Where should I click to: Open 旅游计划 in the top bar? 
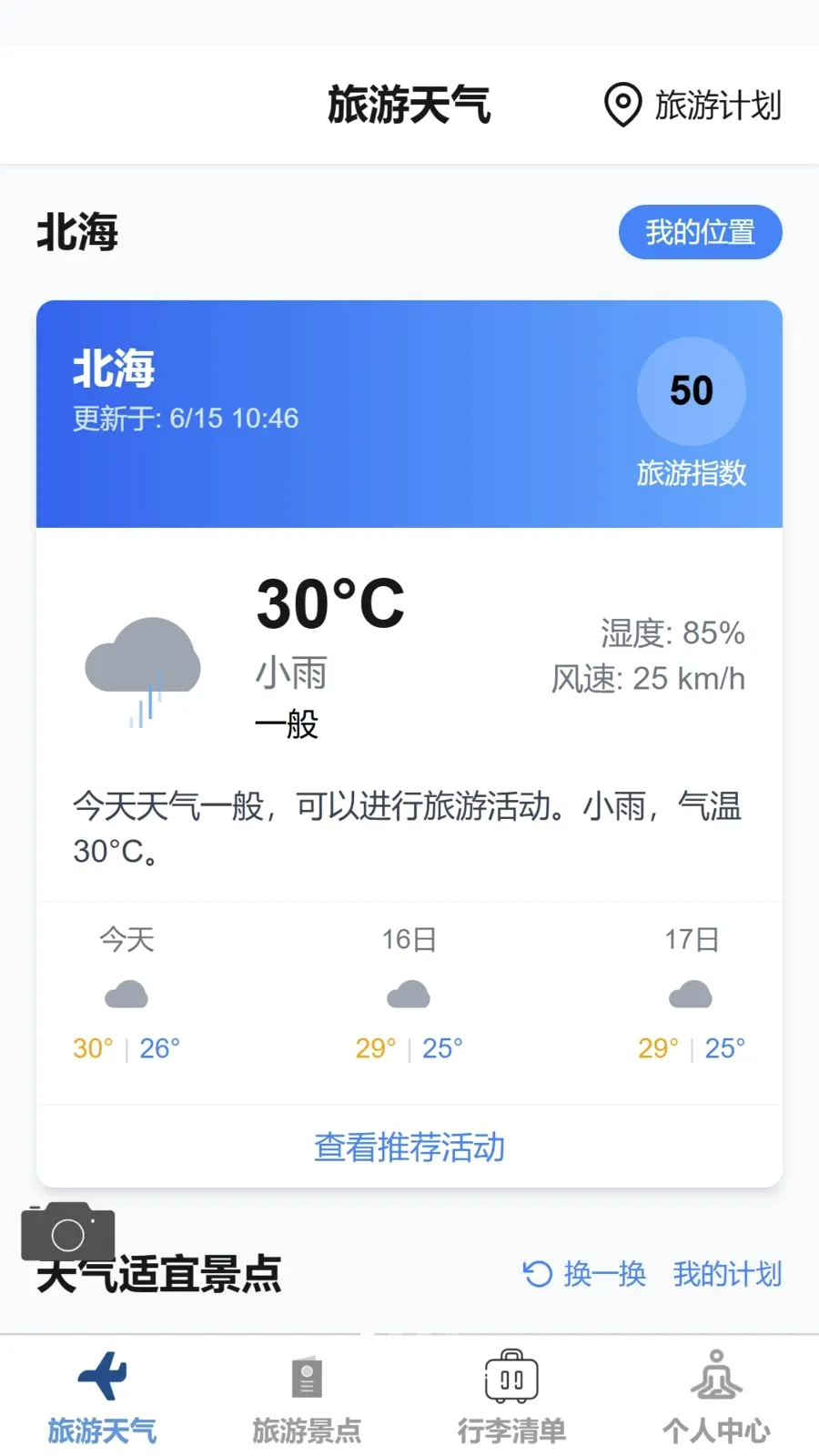[x=693, y=106]
